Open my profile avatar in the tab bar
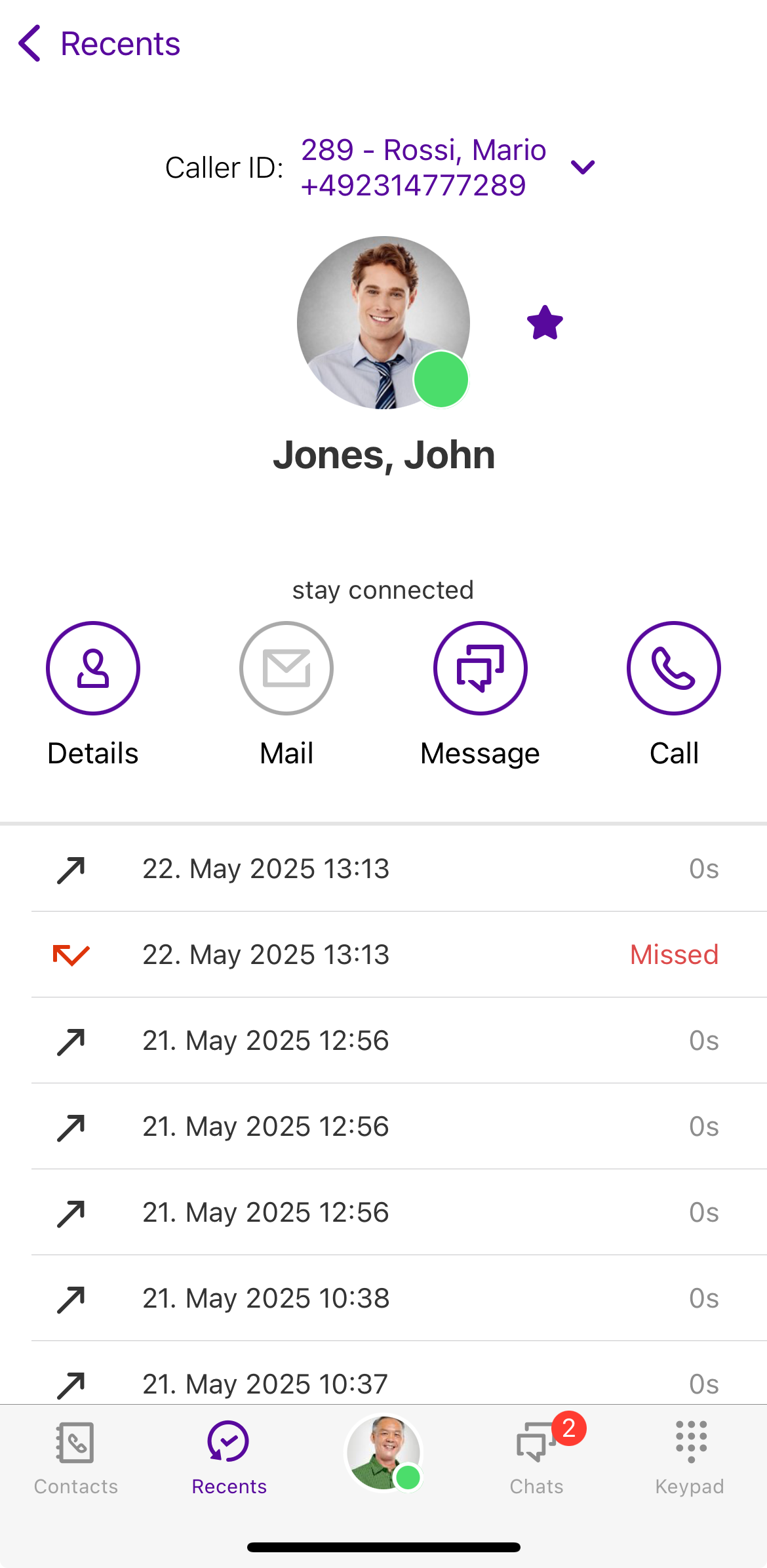This screenshot has height=1568, width=767. [x=383, y=1453]
